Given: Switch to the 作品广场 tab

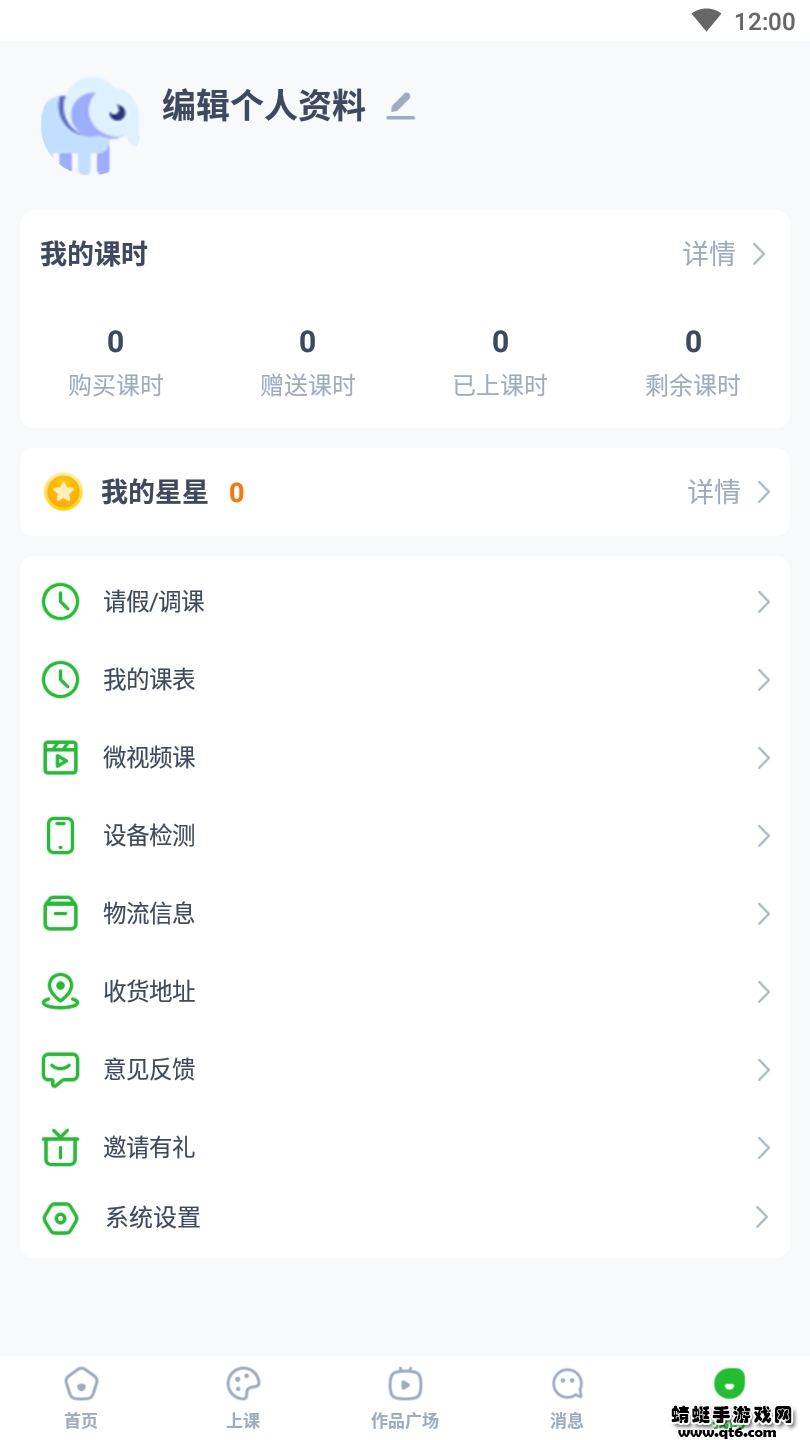Looking at the screenshot, I should tap(405, 1395).
